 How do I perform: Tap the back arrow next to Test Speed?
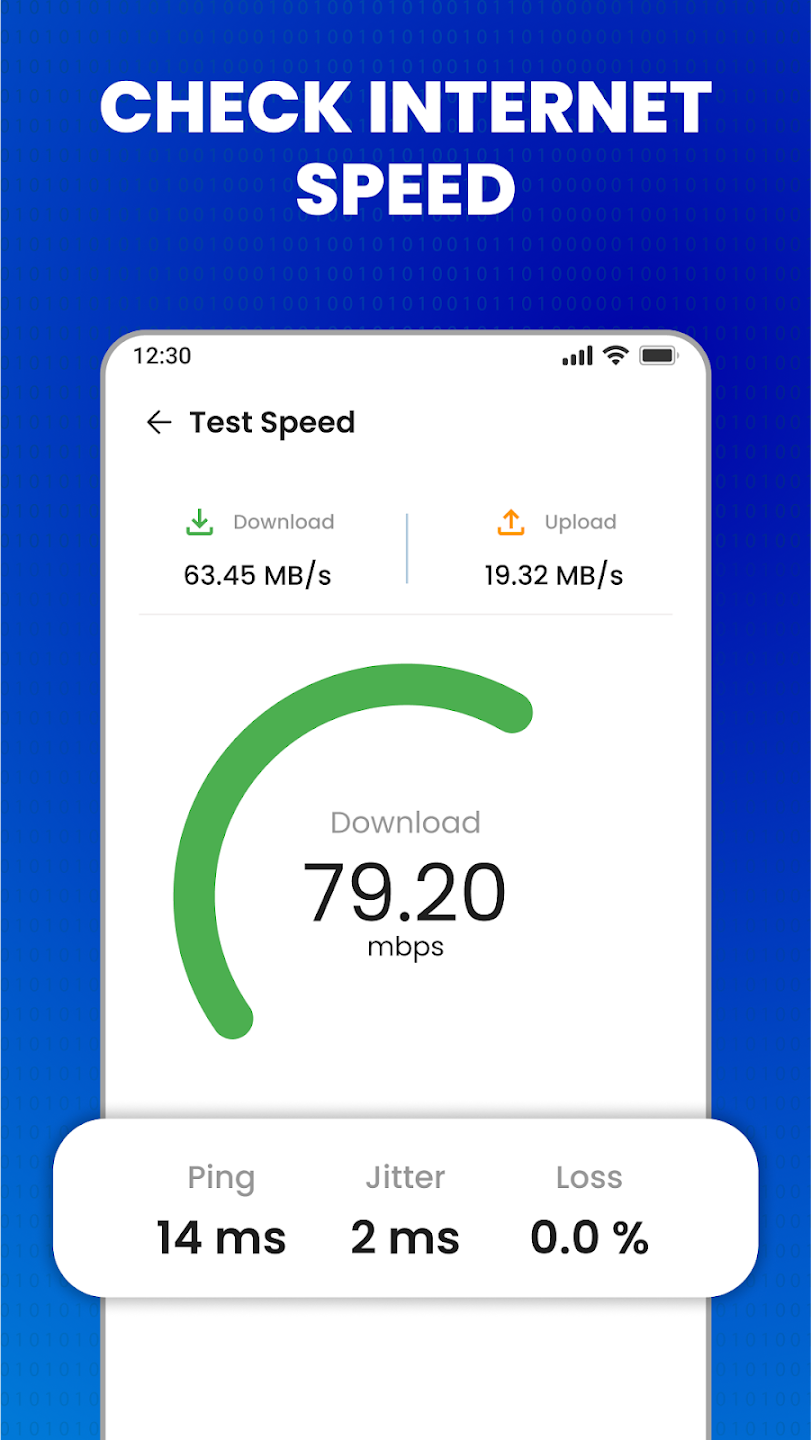click(x=158, y=422)
